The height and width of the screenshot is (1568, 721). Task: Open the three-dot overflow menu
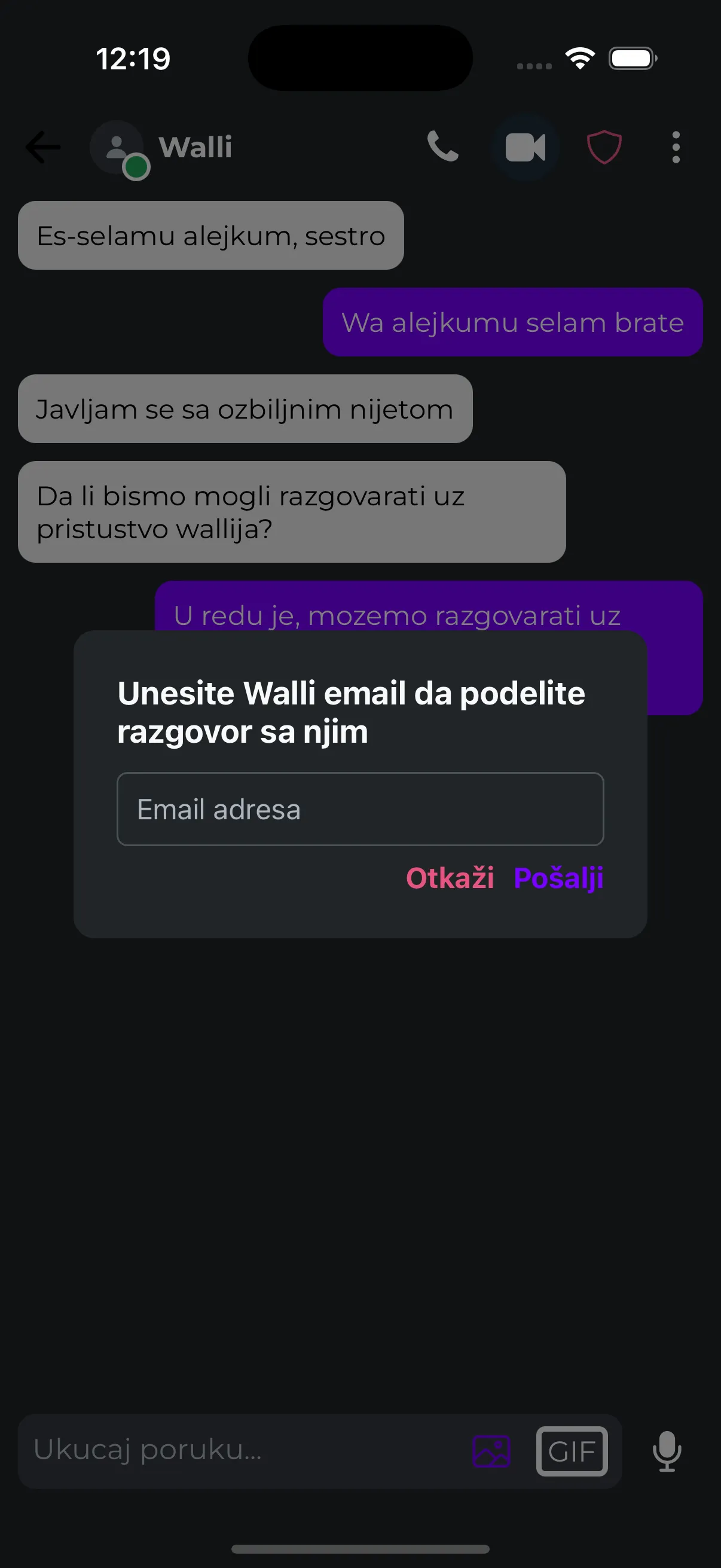tap(676, 147)
